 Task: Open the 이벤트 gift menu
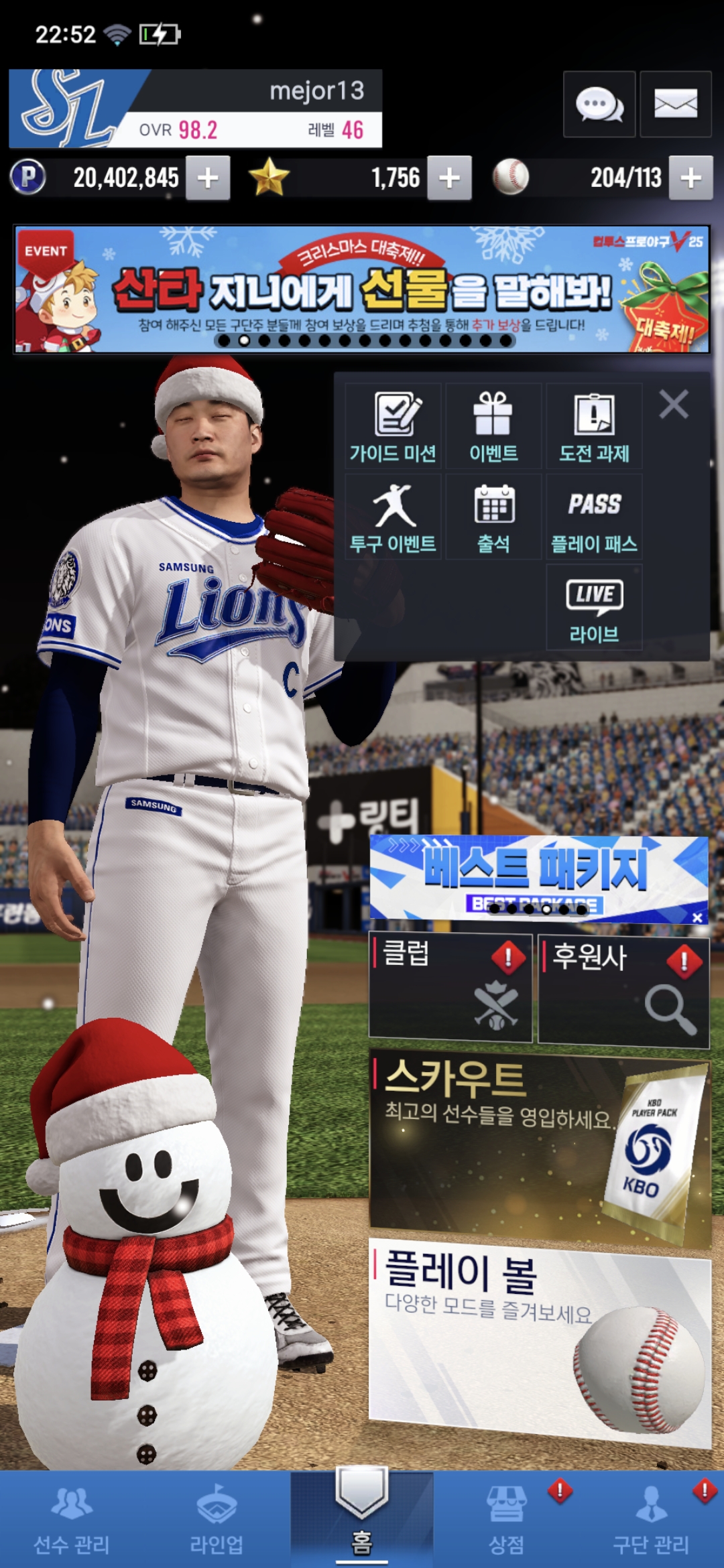tap(493, 426)
